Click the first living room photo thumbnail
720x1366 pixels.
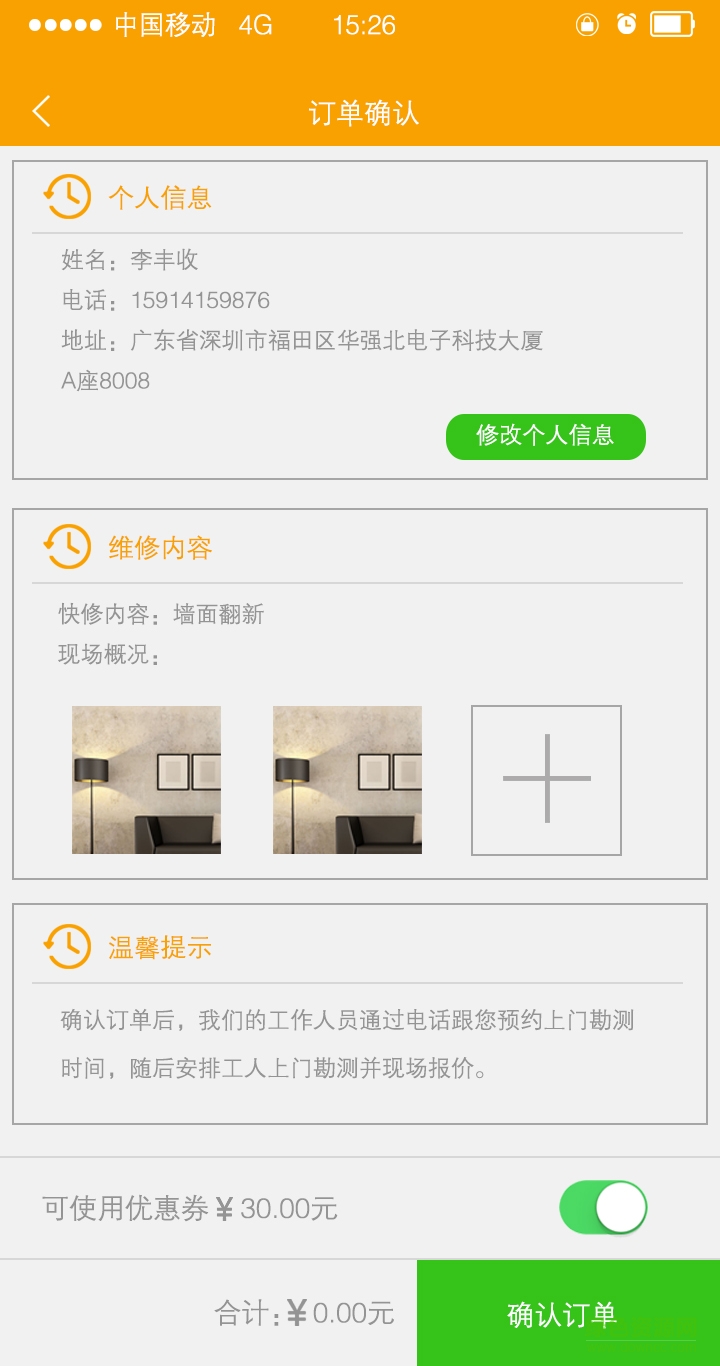click(x=146, y=779)
